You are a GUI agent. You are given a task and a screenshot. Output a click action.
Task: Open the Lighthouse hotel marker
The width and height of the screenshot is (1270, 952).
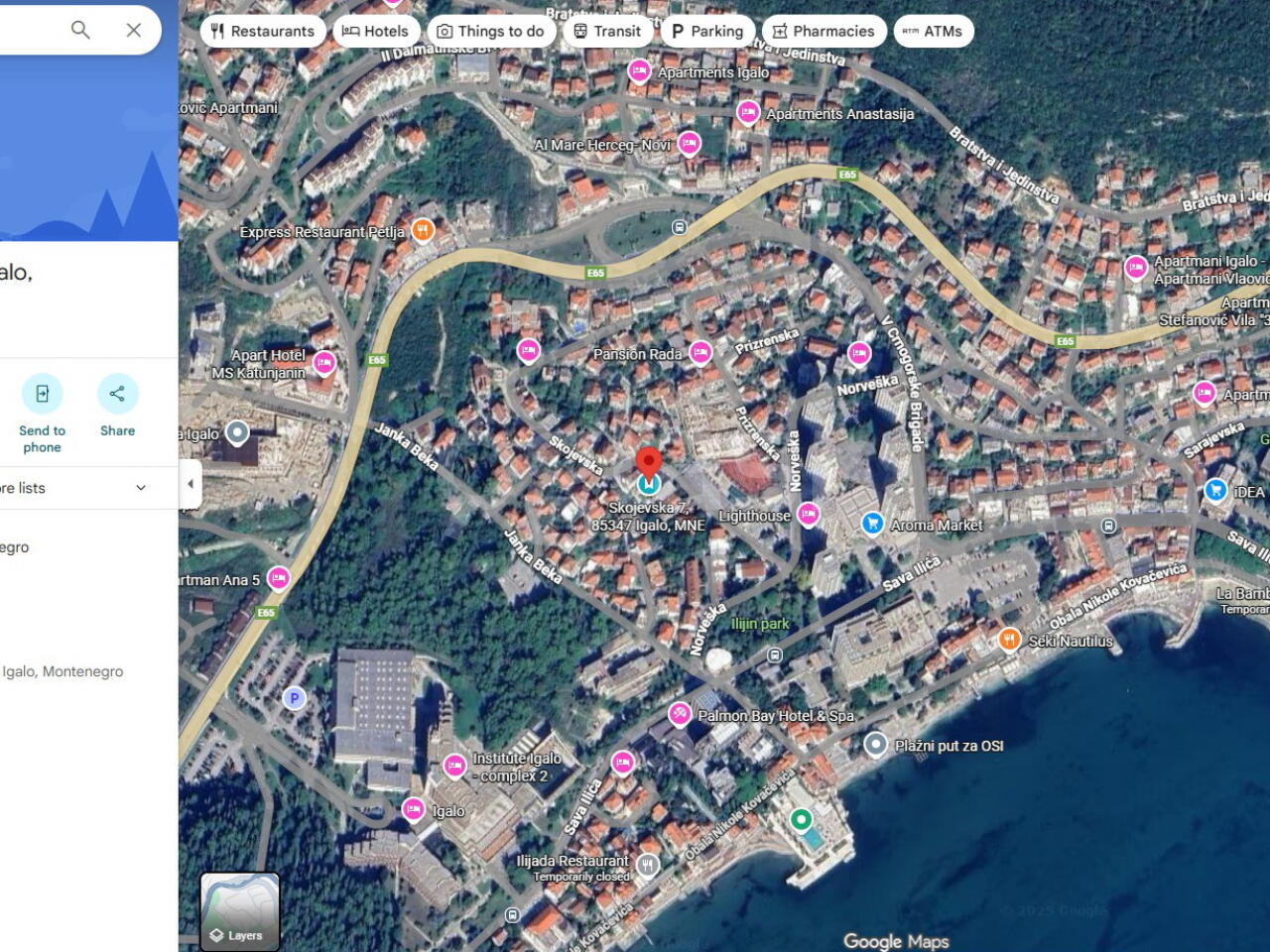click(x=809, y=514)
